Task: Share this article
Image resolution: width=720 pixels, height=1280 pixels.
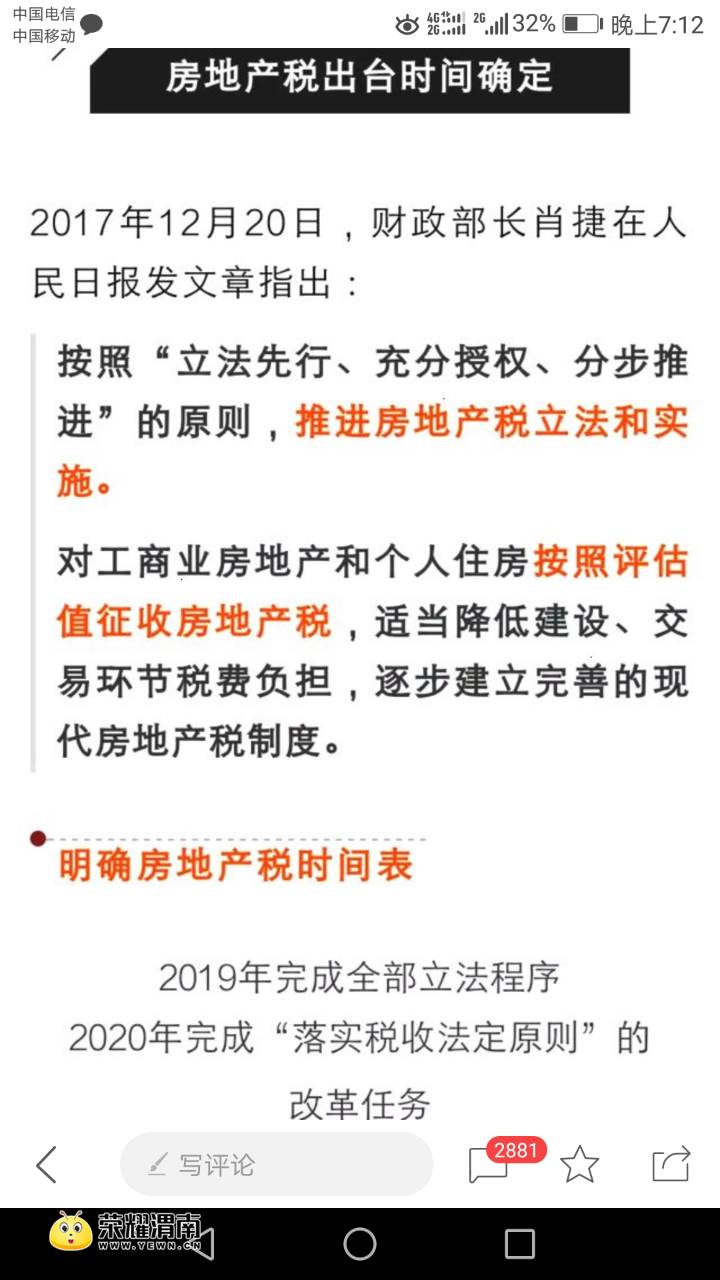Action: coord(671,1165)
